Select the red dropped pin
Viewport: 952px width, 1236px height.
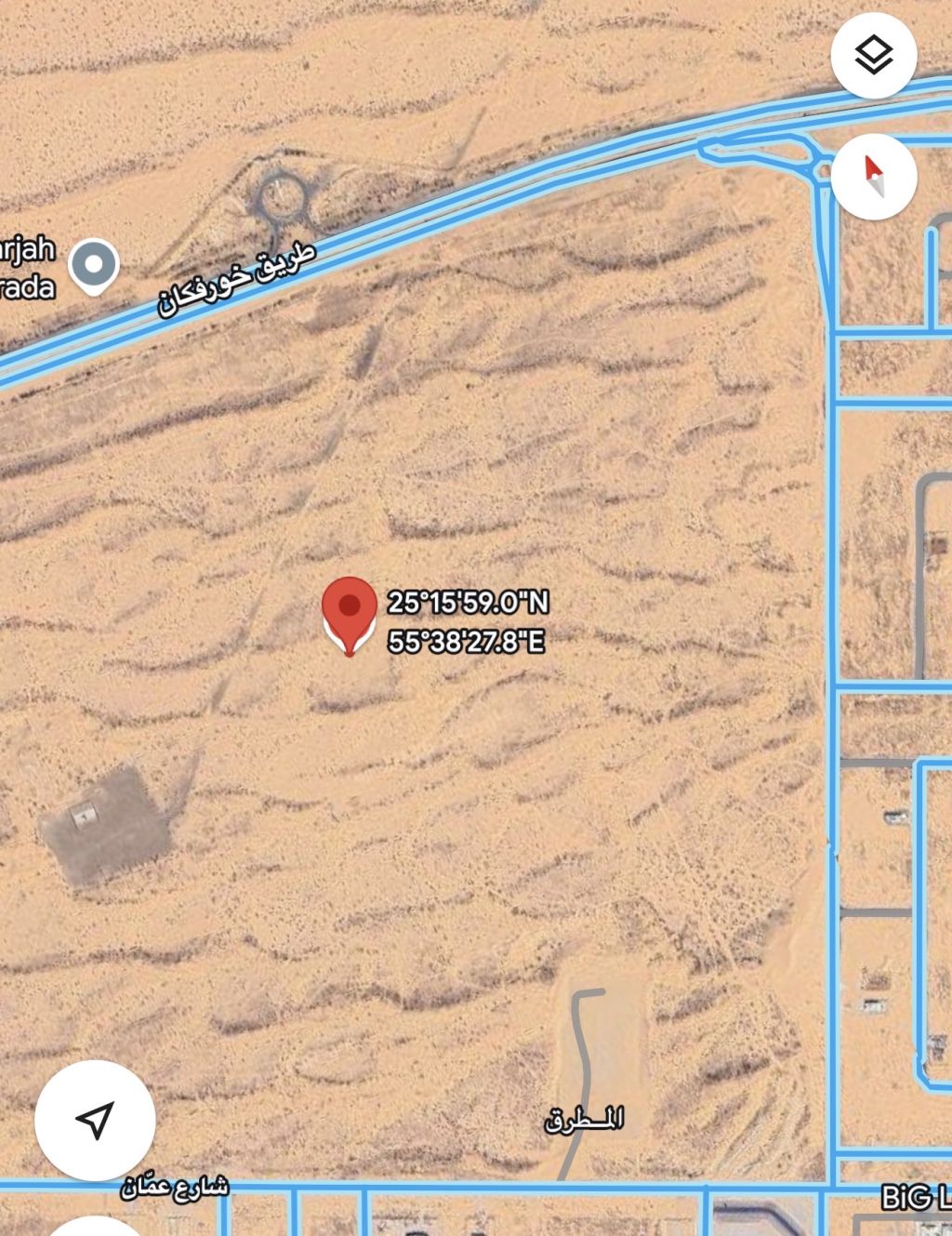349,610
